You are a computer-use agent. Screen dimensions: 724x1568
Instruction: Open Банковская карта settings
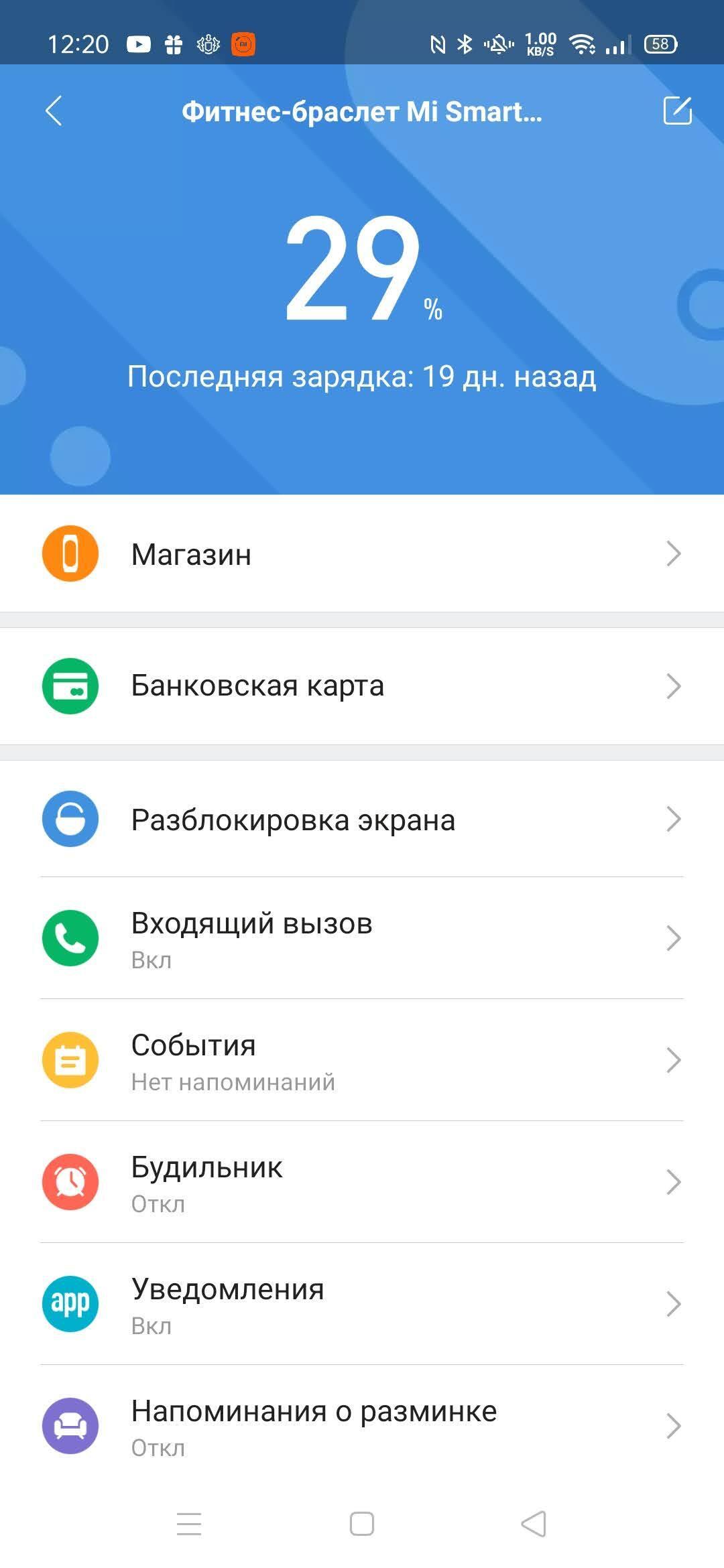[362, 686]
